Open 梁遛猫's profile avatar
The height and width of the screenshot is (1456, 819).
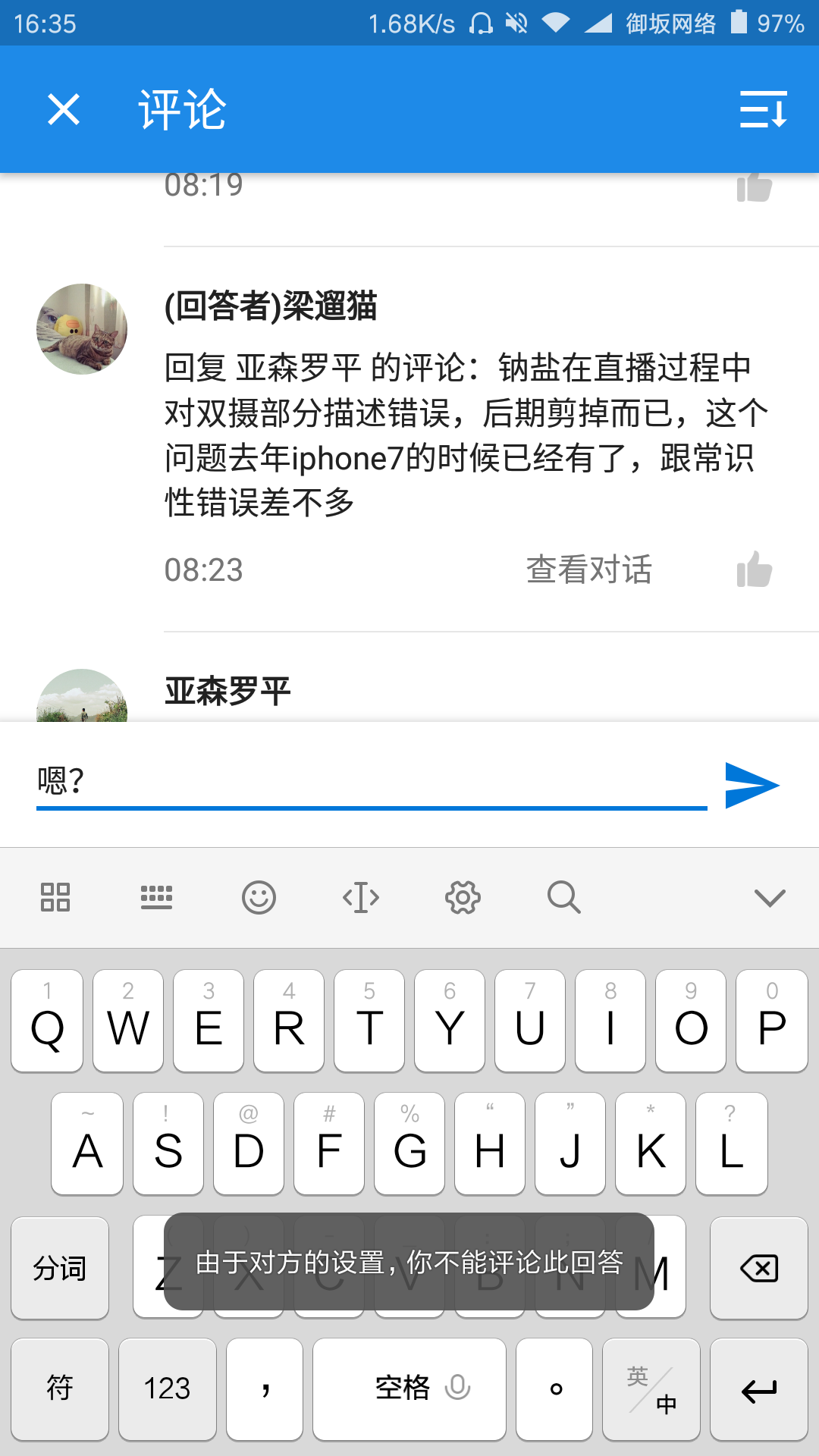(x=82, y=329)
